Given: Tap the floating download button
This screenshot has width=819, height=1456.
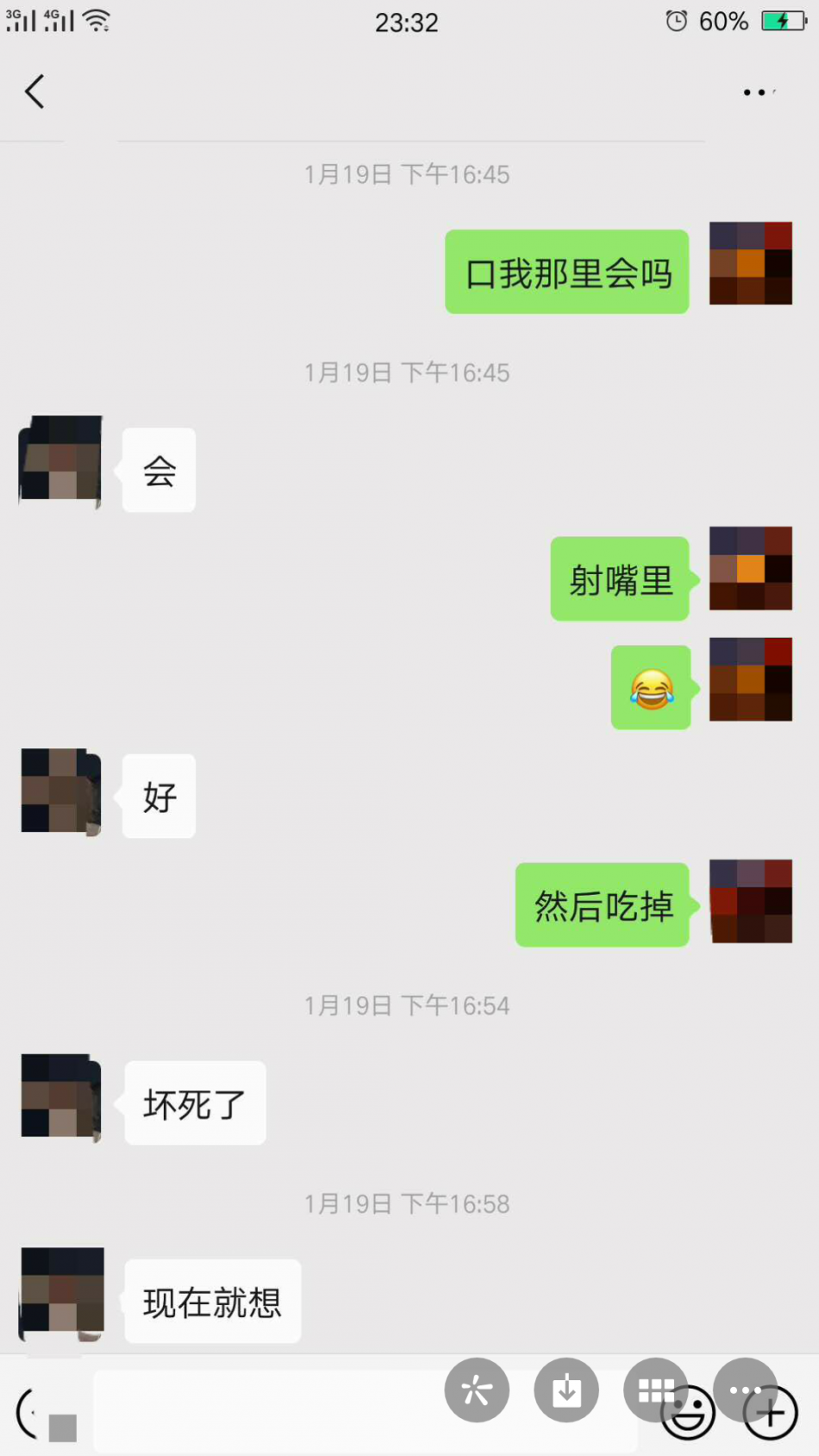Looking at the screenshot, I should (x=566, y=1390).
